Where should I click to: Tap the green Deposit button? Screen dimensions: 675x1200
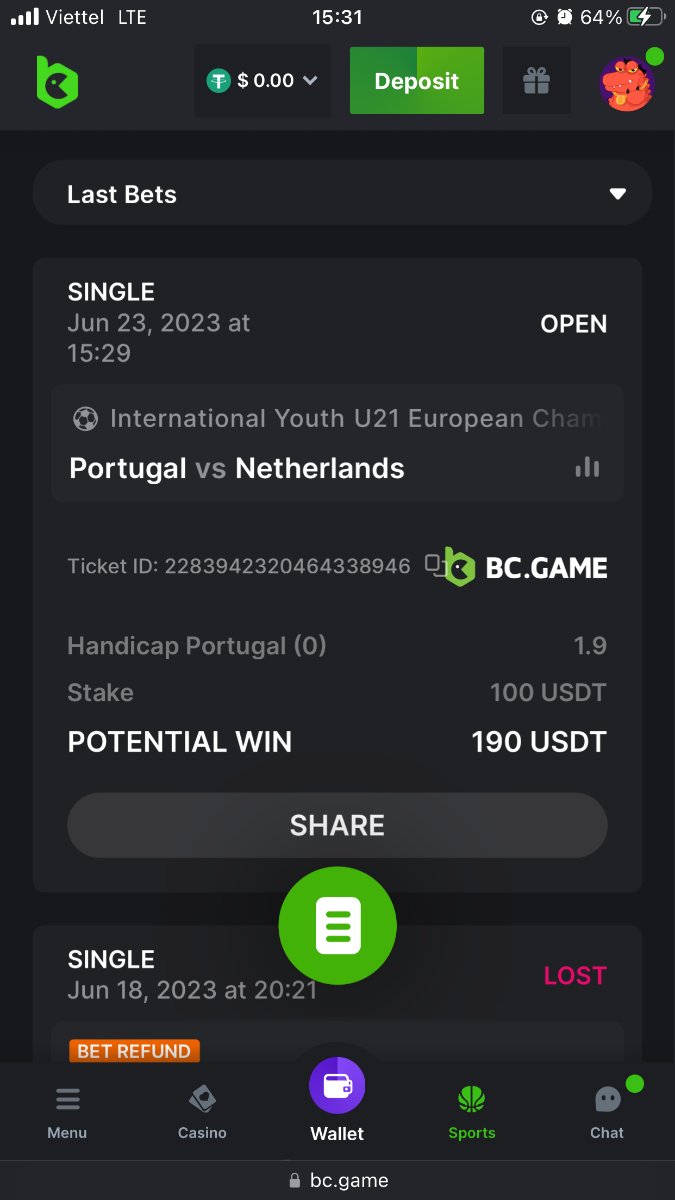[416, 81]
